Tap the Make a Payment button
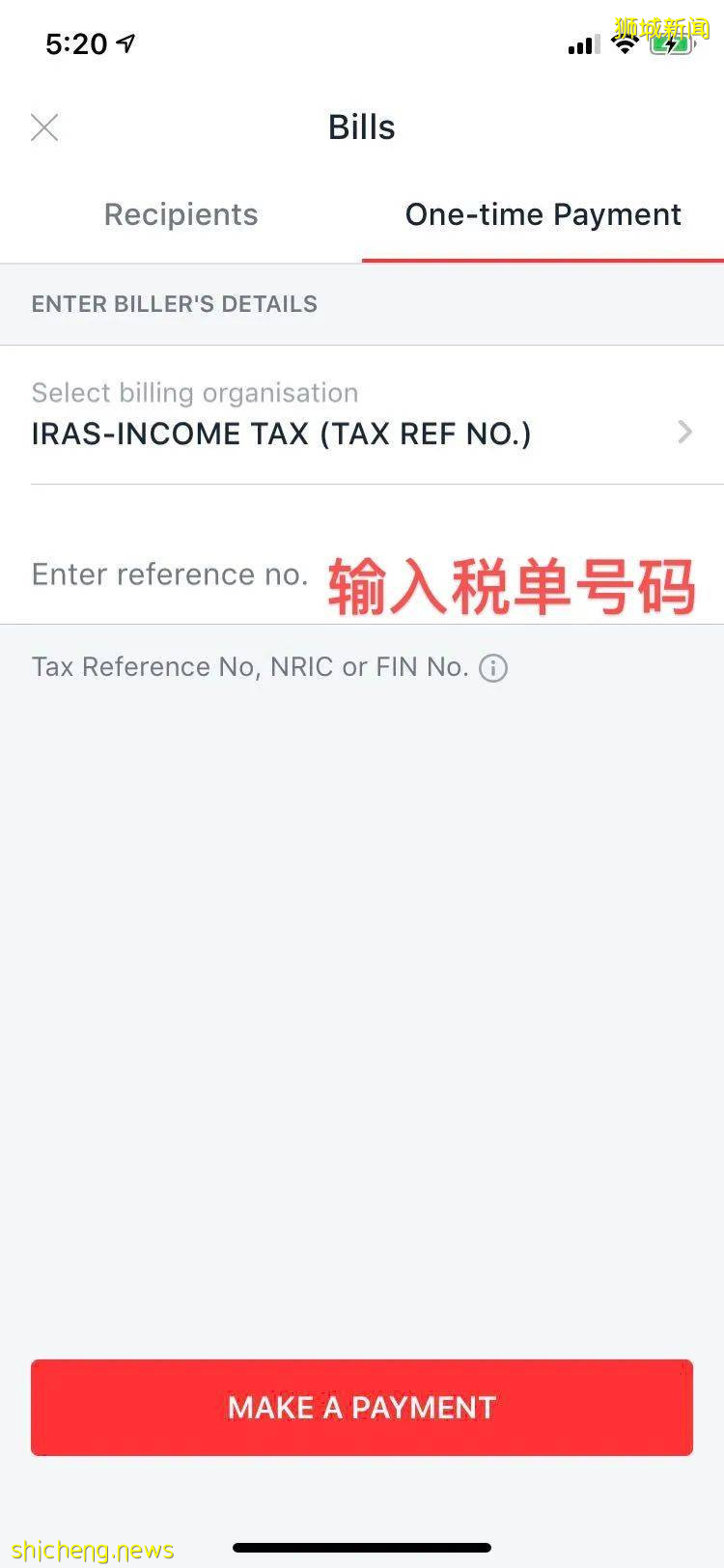Image resolution: width=724 pixels, height=1568 pixels. (x=362, y=1407)
